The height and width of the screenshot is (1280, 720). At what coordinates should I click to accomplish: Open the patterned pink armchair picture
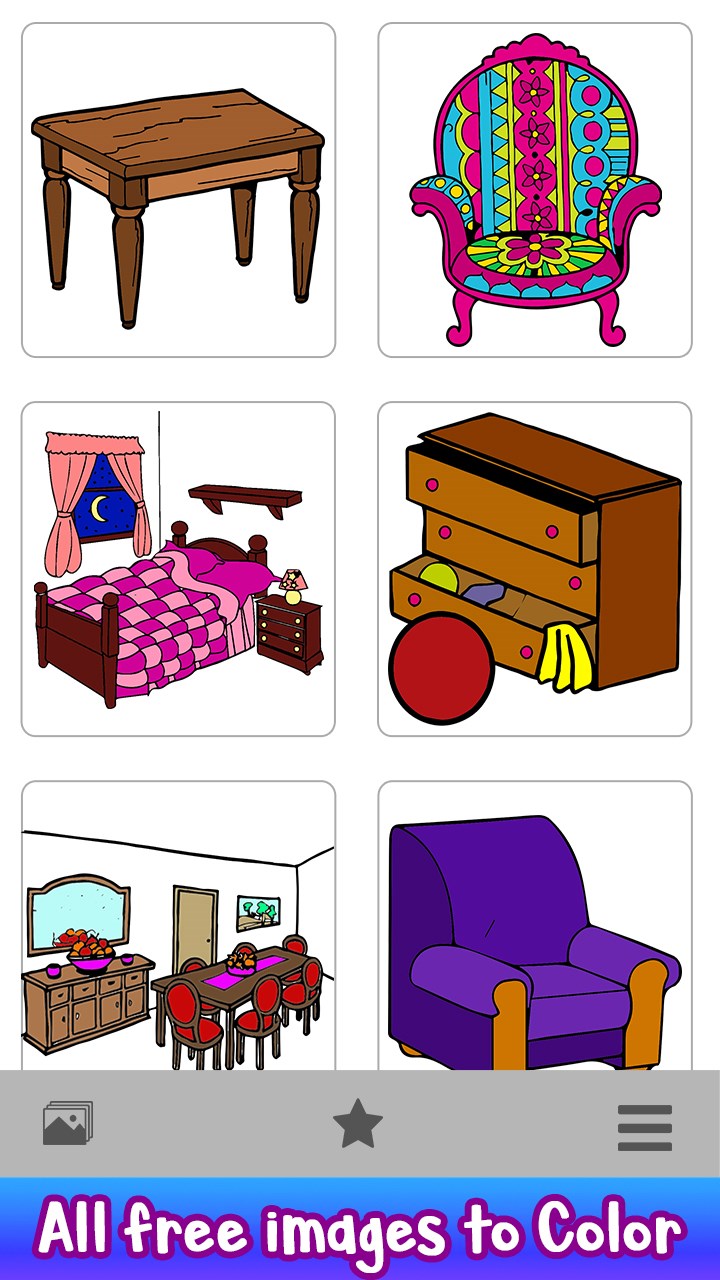point(534,190)
